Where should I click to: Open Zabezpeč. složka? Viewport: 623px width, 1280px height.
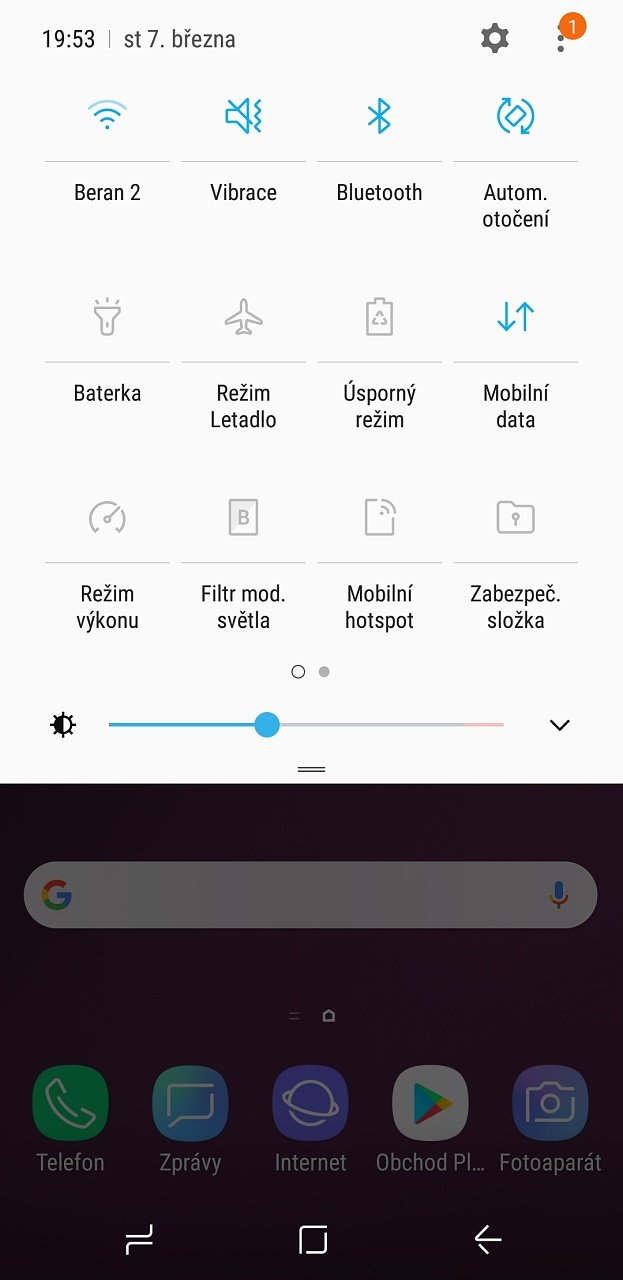pyautogui.click(x=515, y=517)
